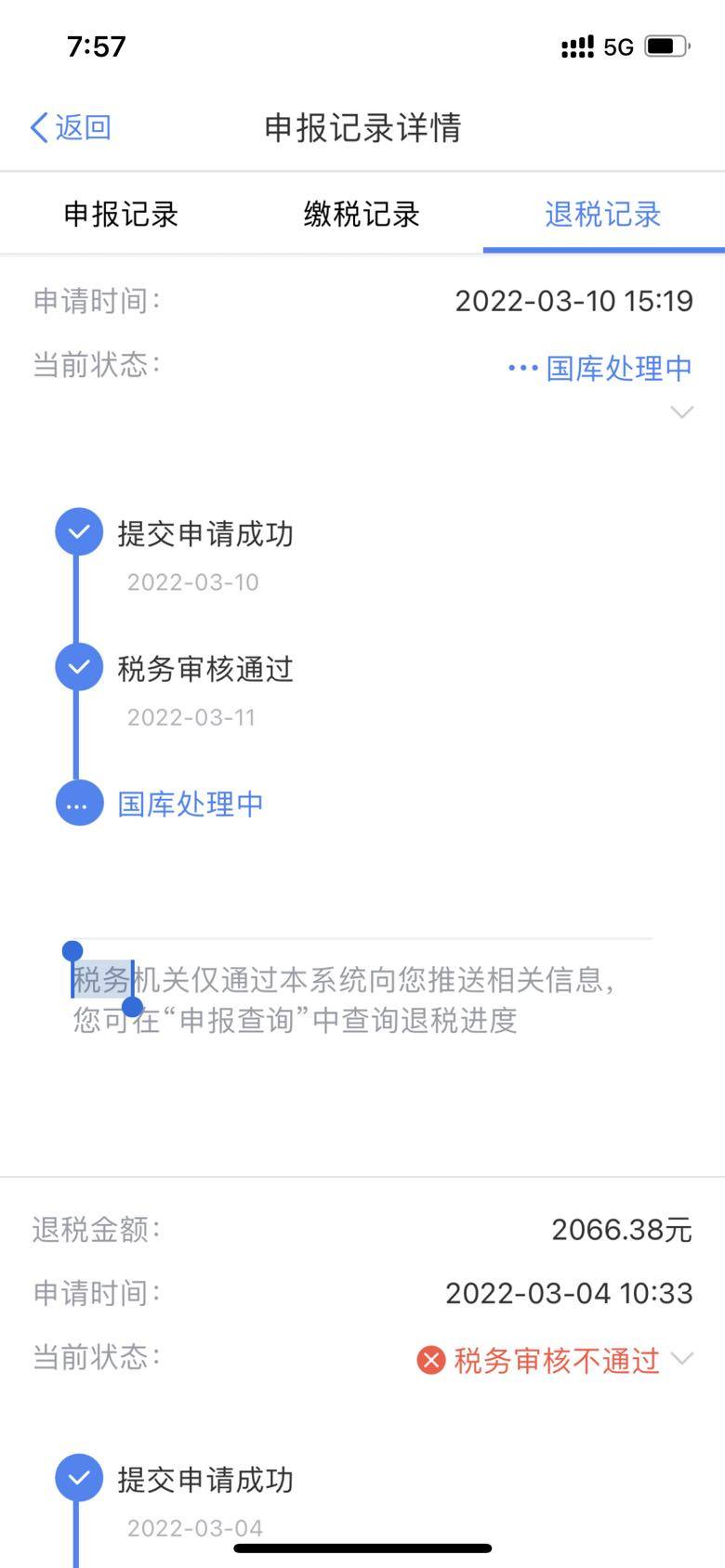Switch to the 申报记录 tab
This screenshot has height=1568, width=725.
point(121,215)
